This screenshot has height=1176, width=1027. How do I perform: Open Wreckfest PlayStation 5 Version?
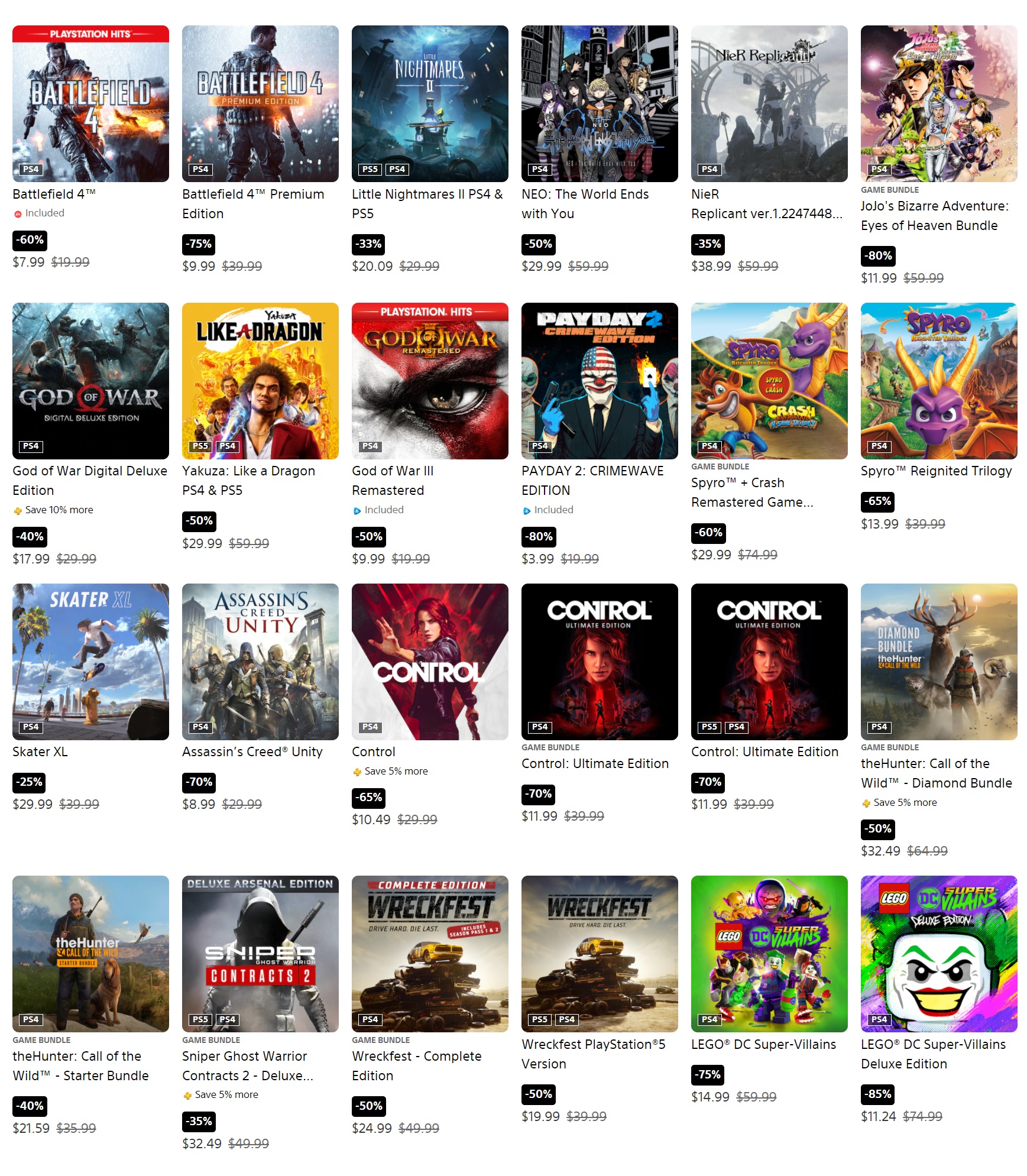pos(600,954)
